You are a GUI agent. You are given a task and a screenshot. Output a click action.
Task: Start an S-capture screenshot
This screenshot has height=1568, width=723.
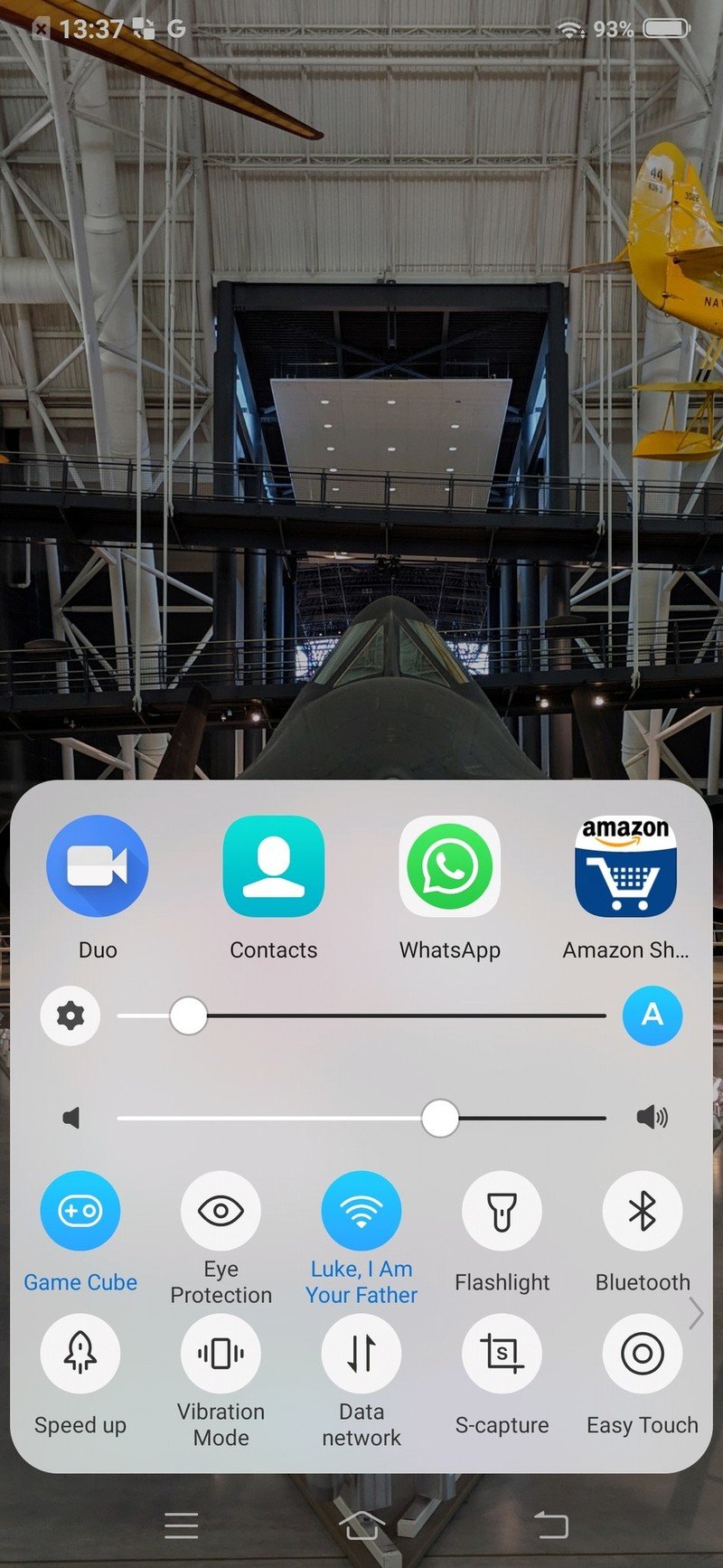(x=502, y=1354)
